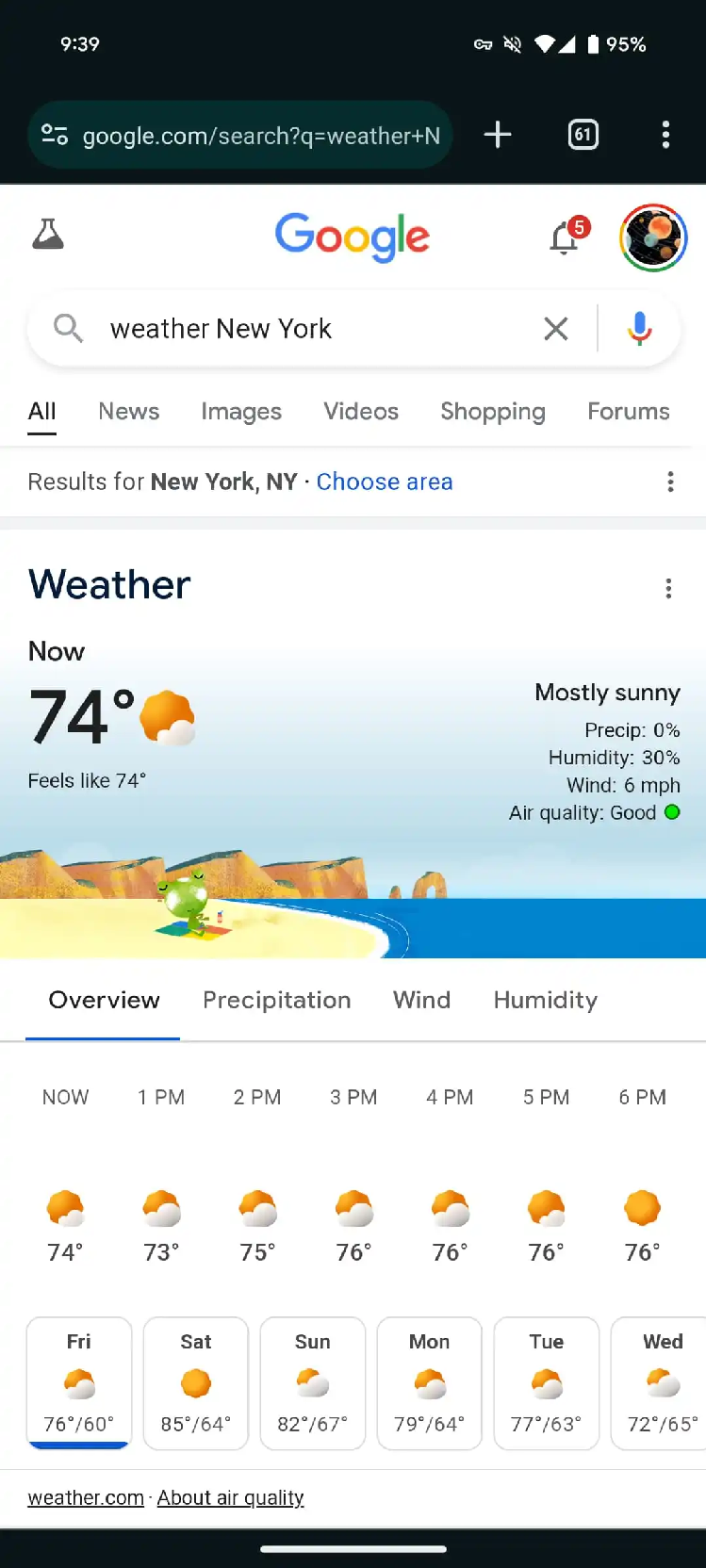The height and width of the screenshot is (1568, 706).
Task: Click the search magnifying glass icon
Action: 67,328
